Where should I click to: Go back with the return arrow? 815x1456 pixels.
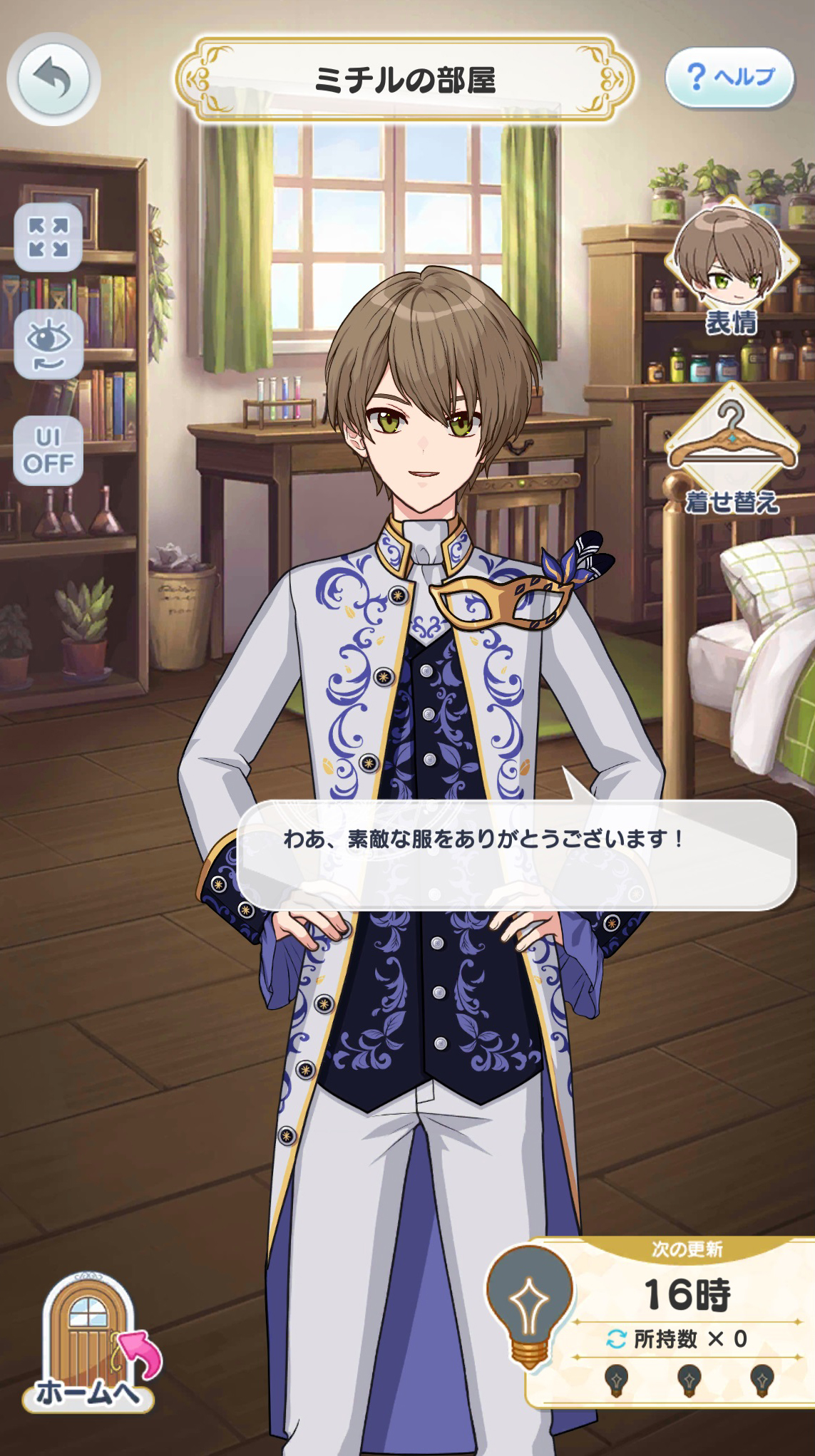click(53, 79)
